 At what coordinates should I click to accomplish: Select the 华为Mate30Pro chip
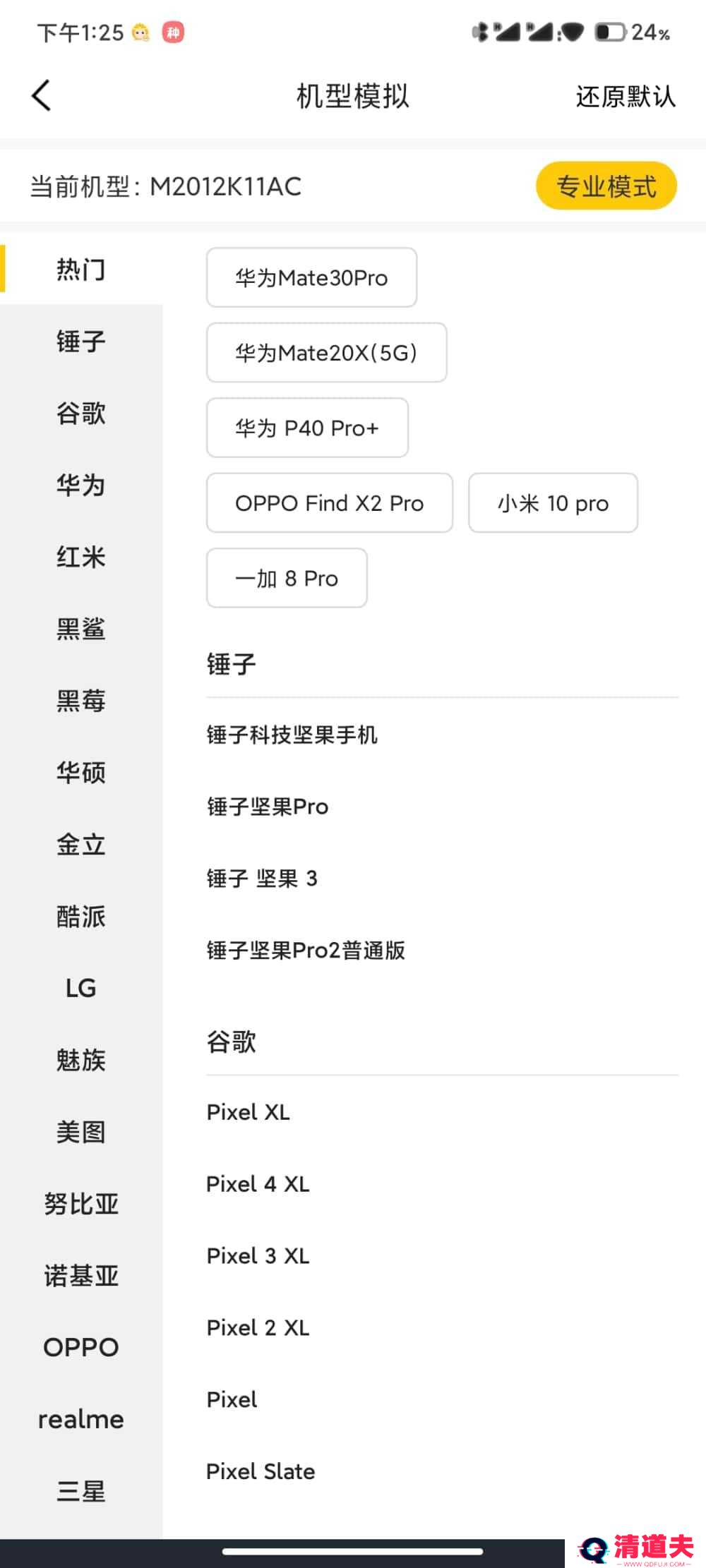click(311, 278)
